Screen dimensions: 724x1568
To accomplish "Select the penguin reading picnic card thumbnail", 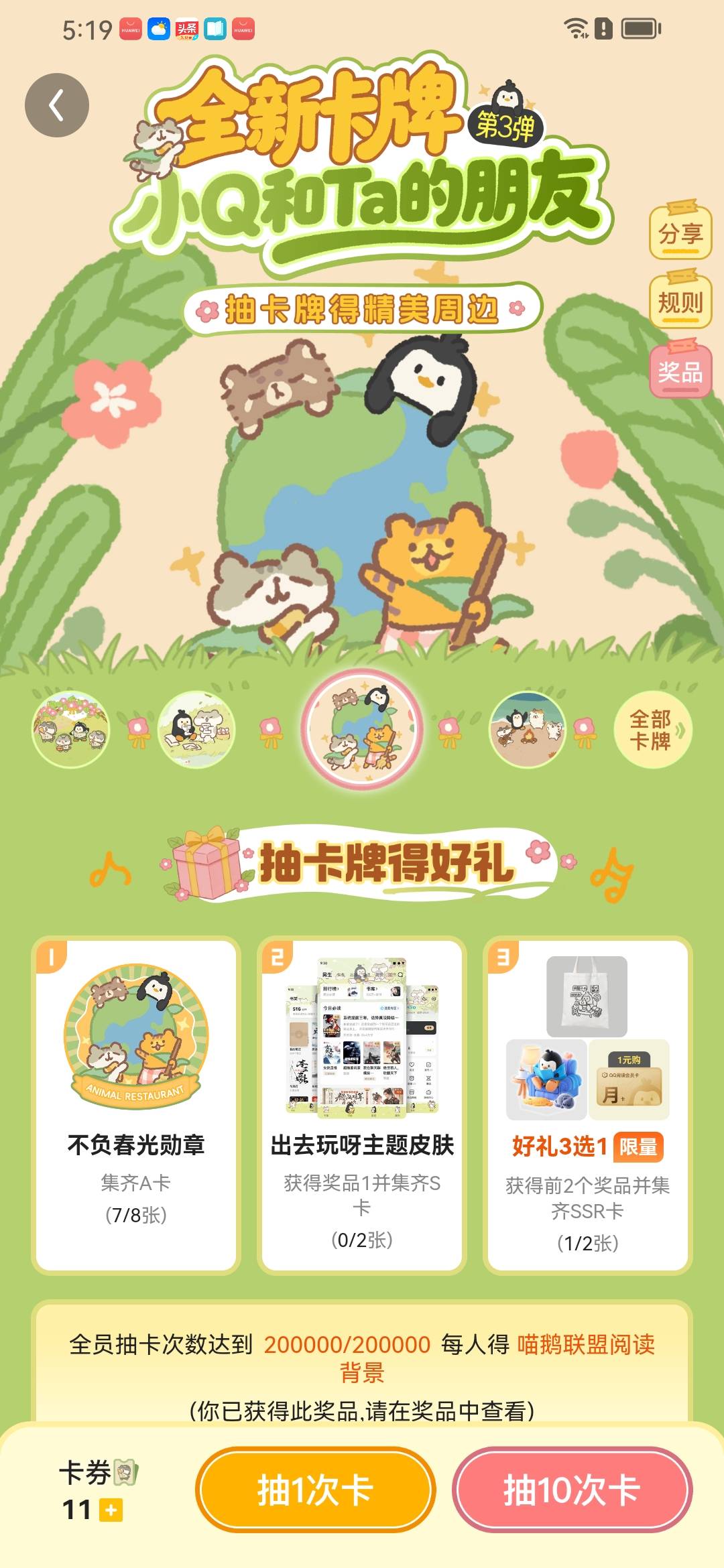I will pyautogui.click(x=196, y=729).
